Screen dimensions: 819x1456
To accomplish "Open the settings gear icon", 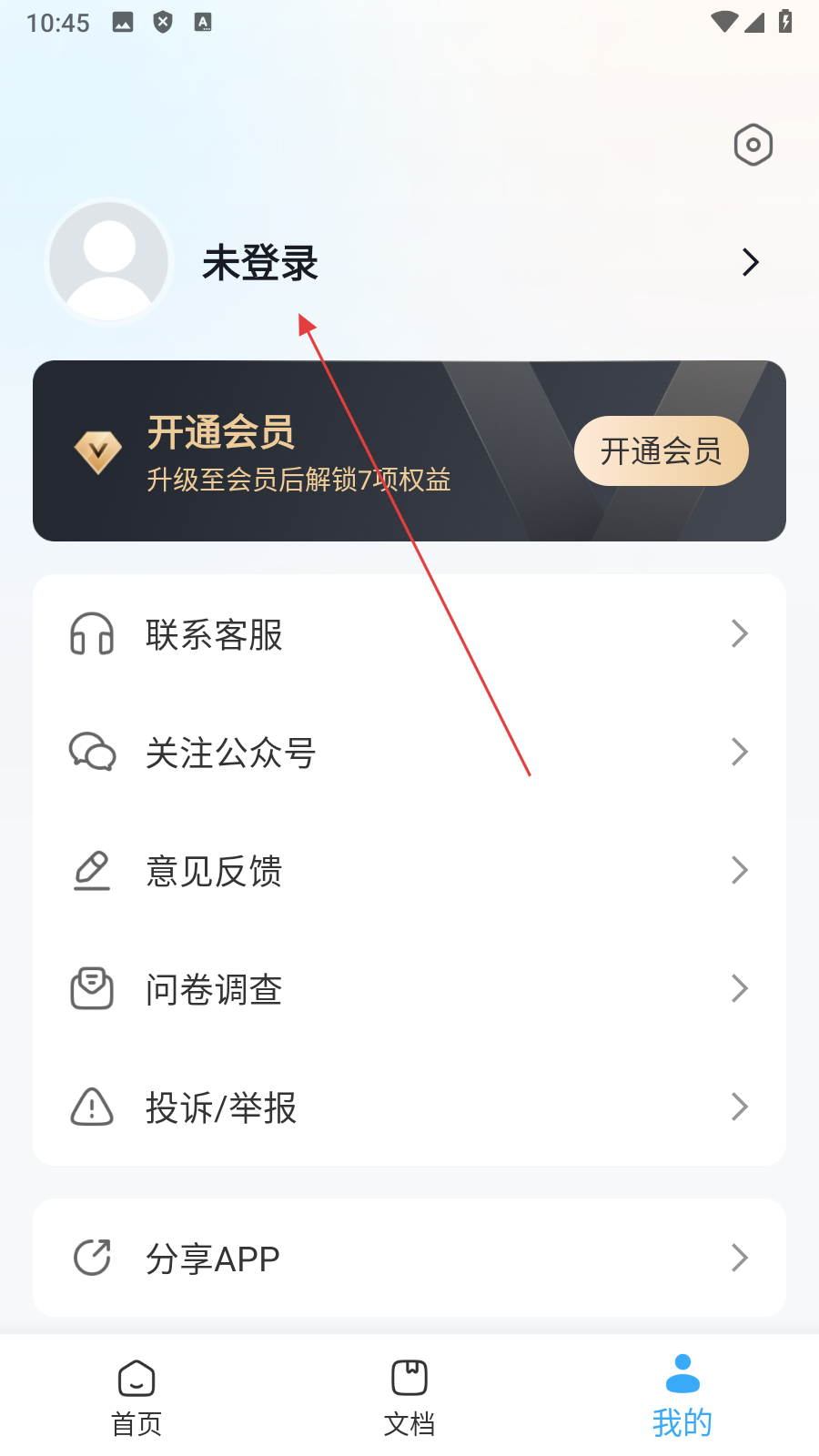I will coord(753,145).
